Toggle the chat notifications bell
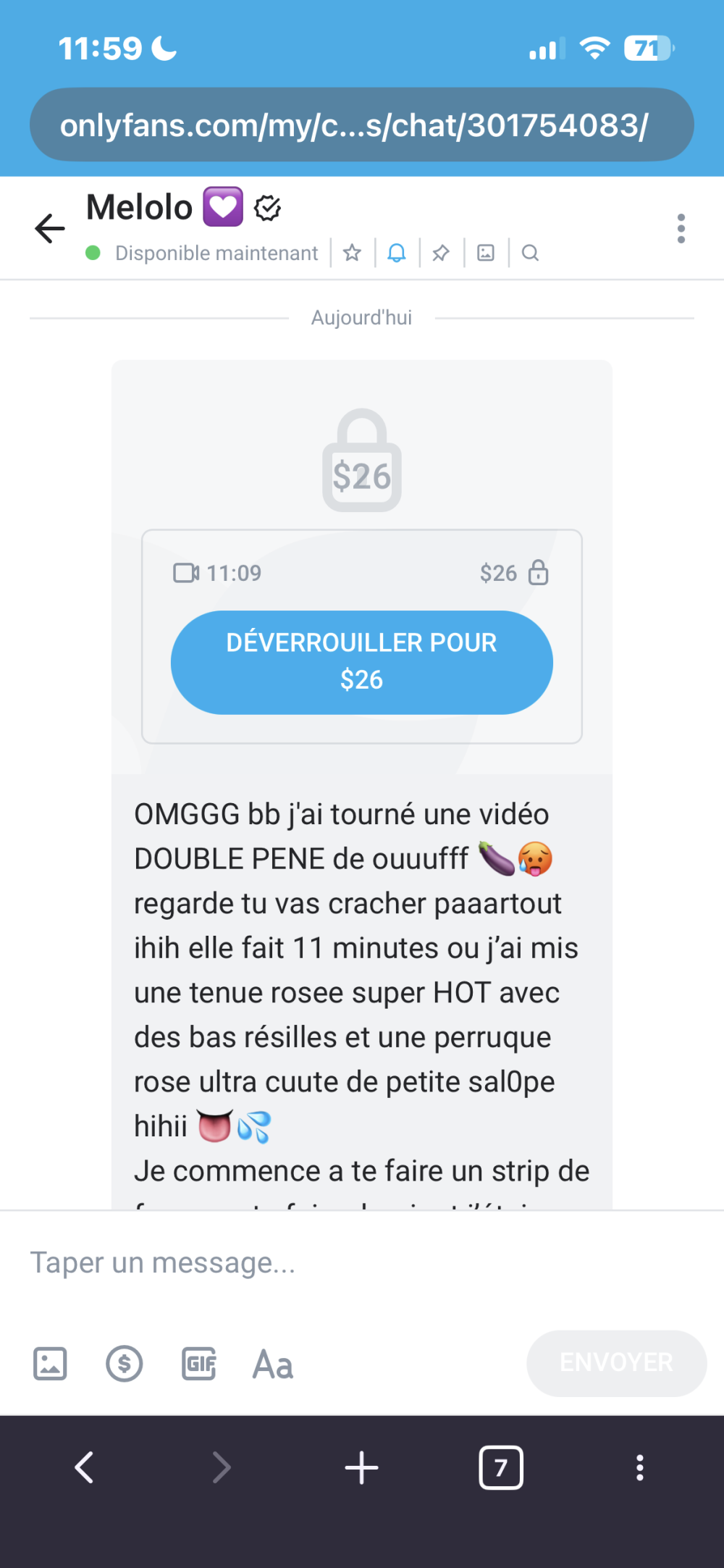 pyautogui.click(x=397, y=253)
